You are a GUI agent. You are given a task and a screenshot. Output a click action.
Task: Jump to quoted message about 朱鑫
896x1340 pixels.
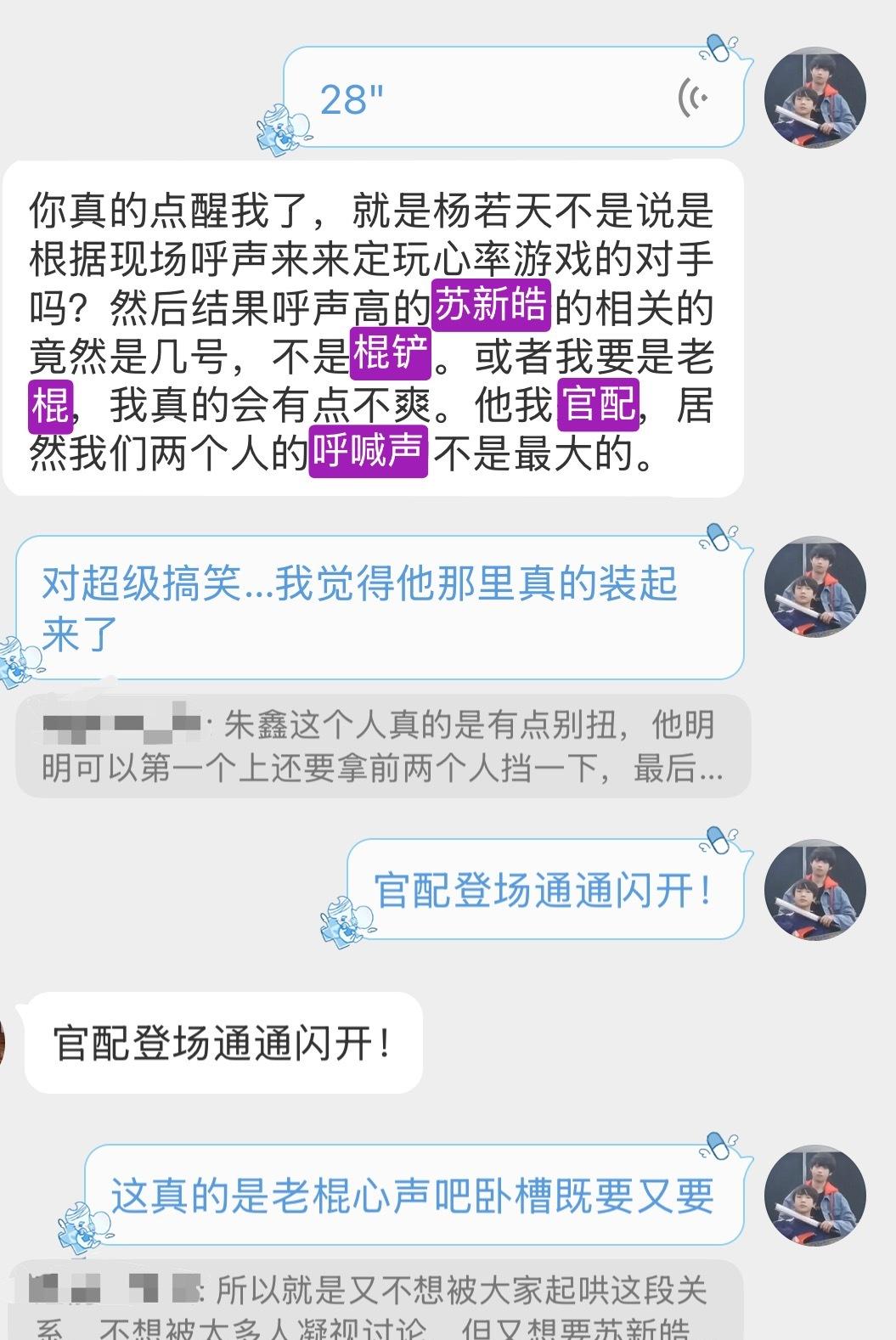[382, 747]
